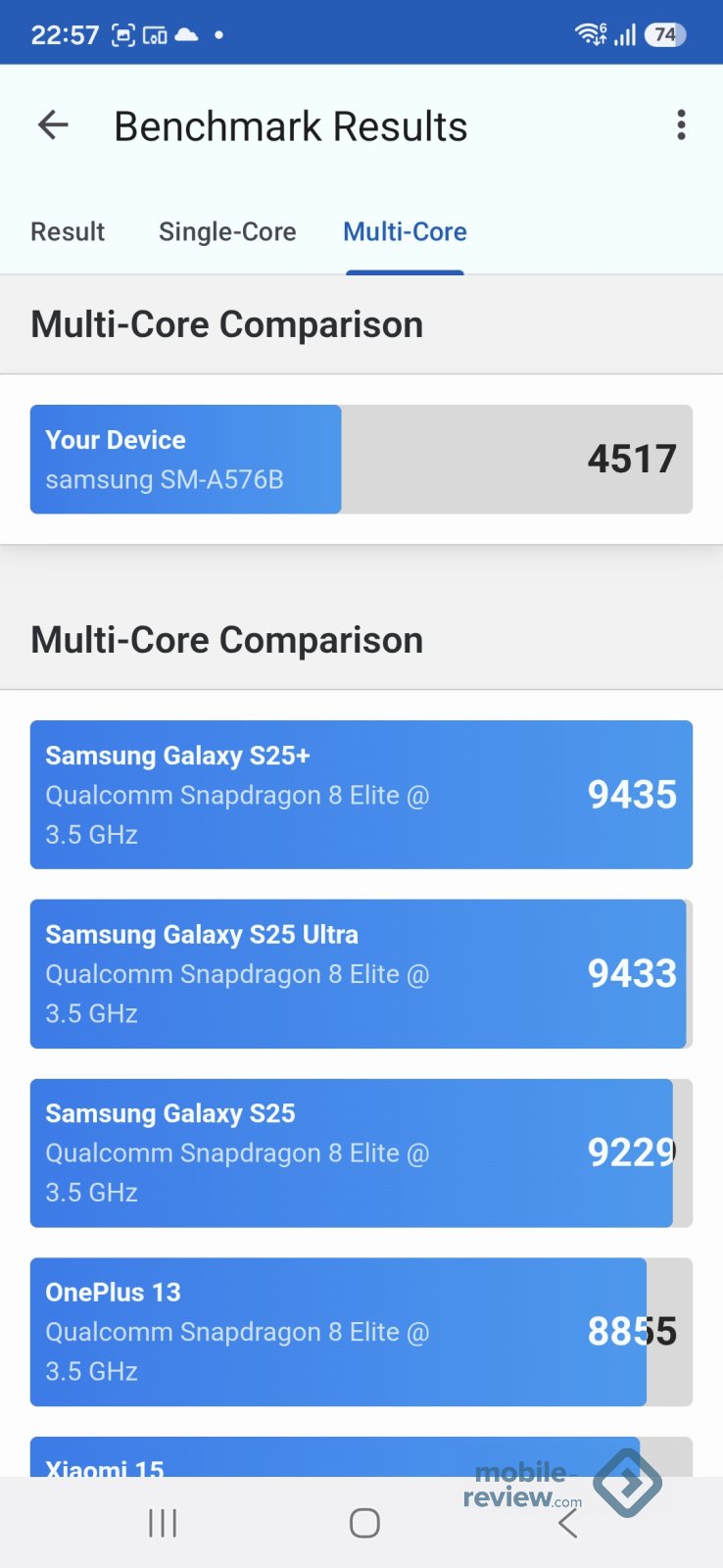This screenshot has width=723, height=1568.
Task: Select the Multi-Core tab
Action: point(405,232)
